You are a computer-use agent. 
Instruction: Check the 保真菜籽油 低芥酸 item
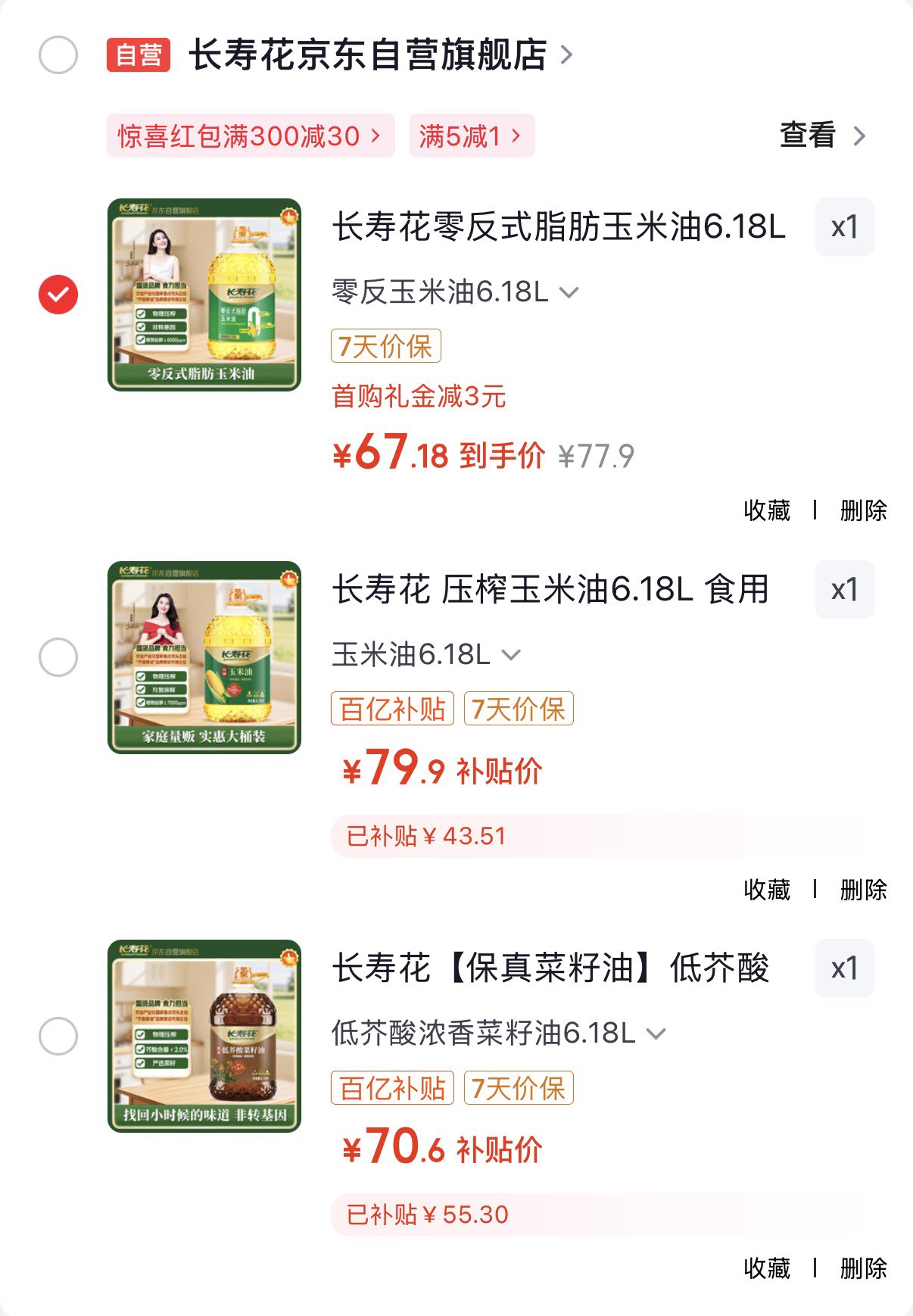point(58,1036)
